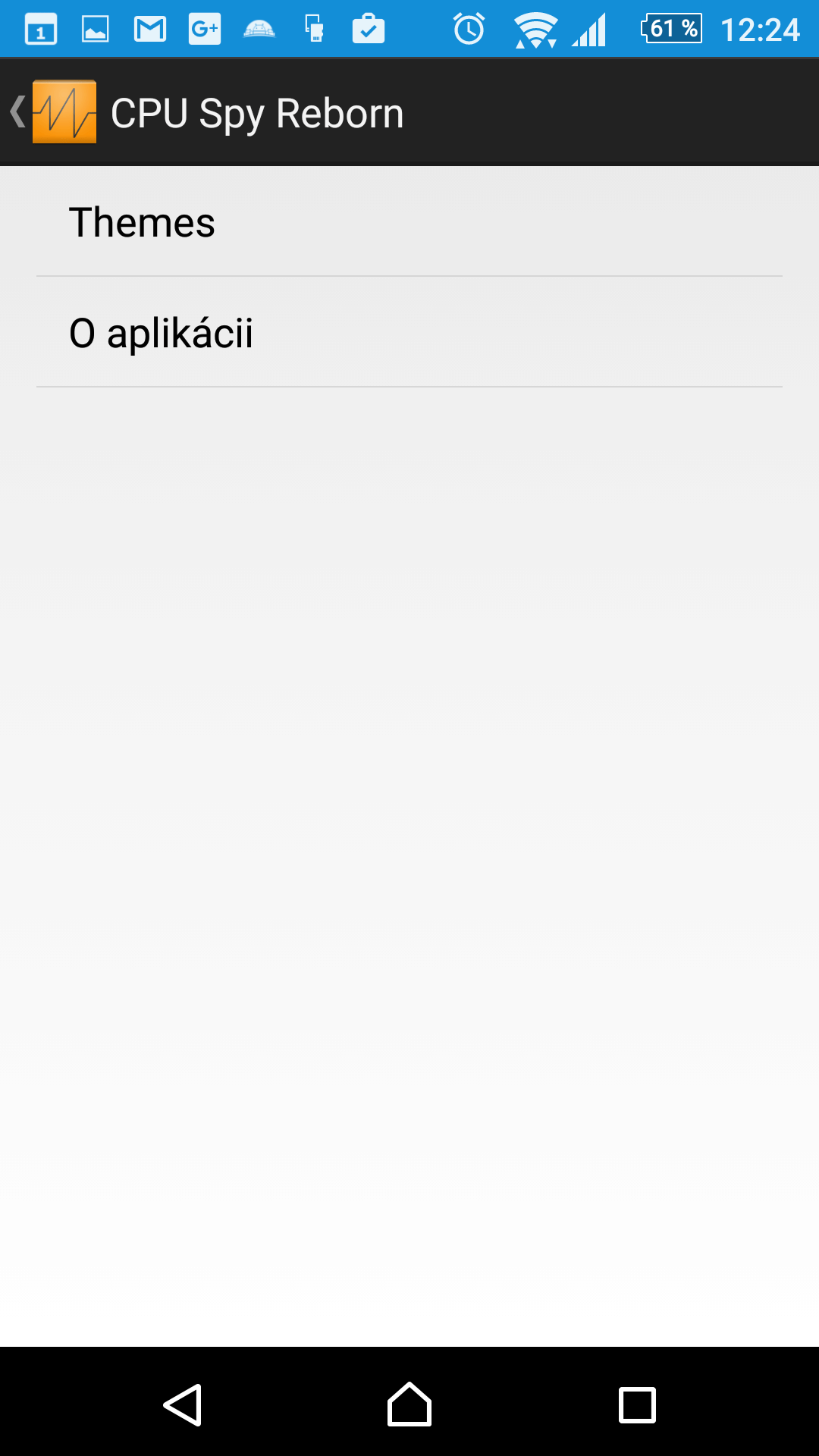Open the Themes setting
Image resolution: width=819 pixels, height=1456 pixels.
point(409,221)
